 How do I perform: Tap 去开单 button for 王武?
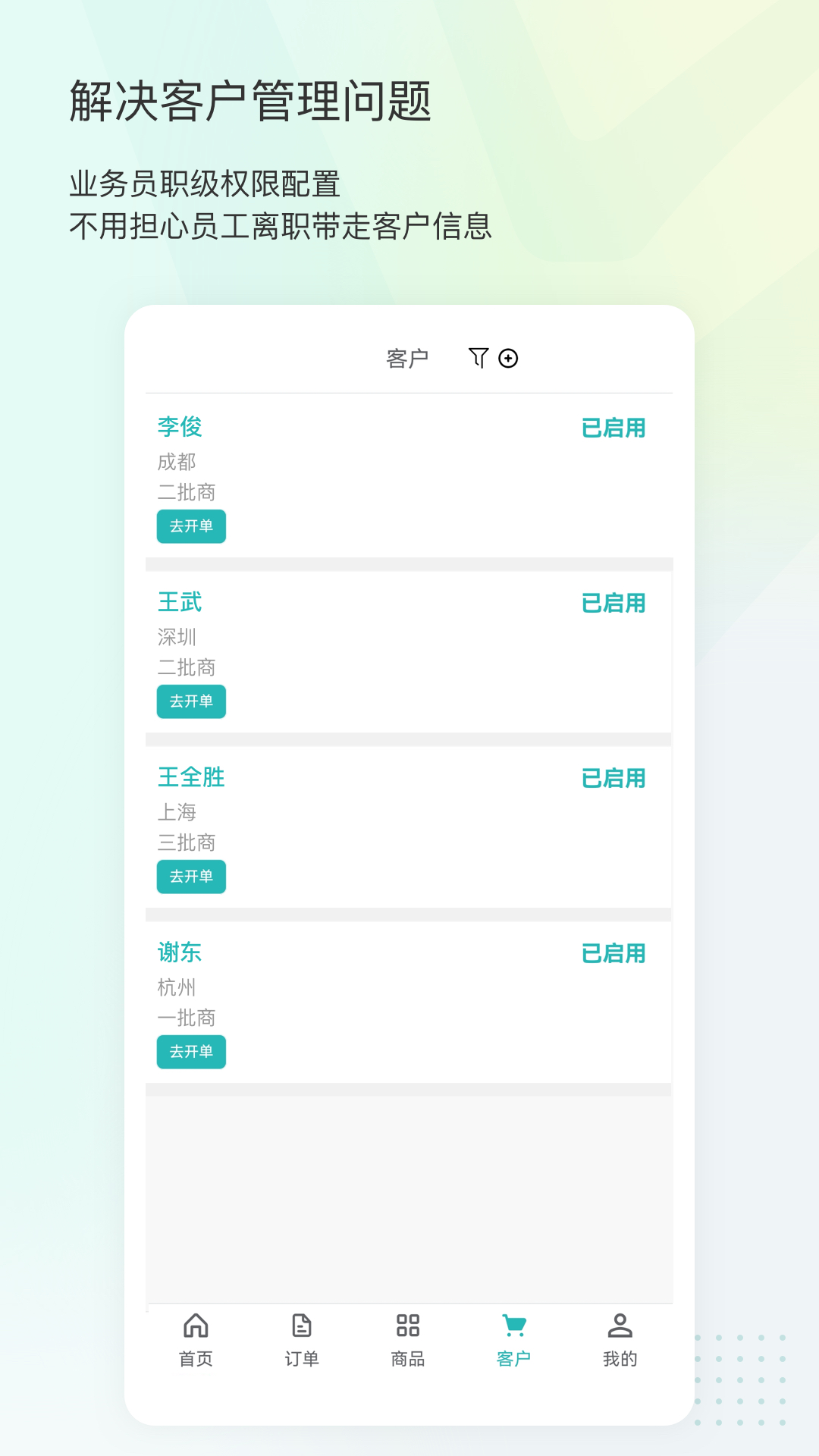click(190, 701)
